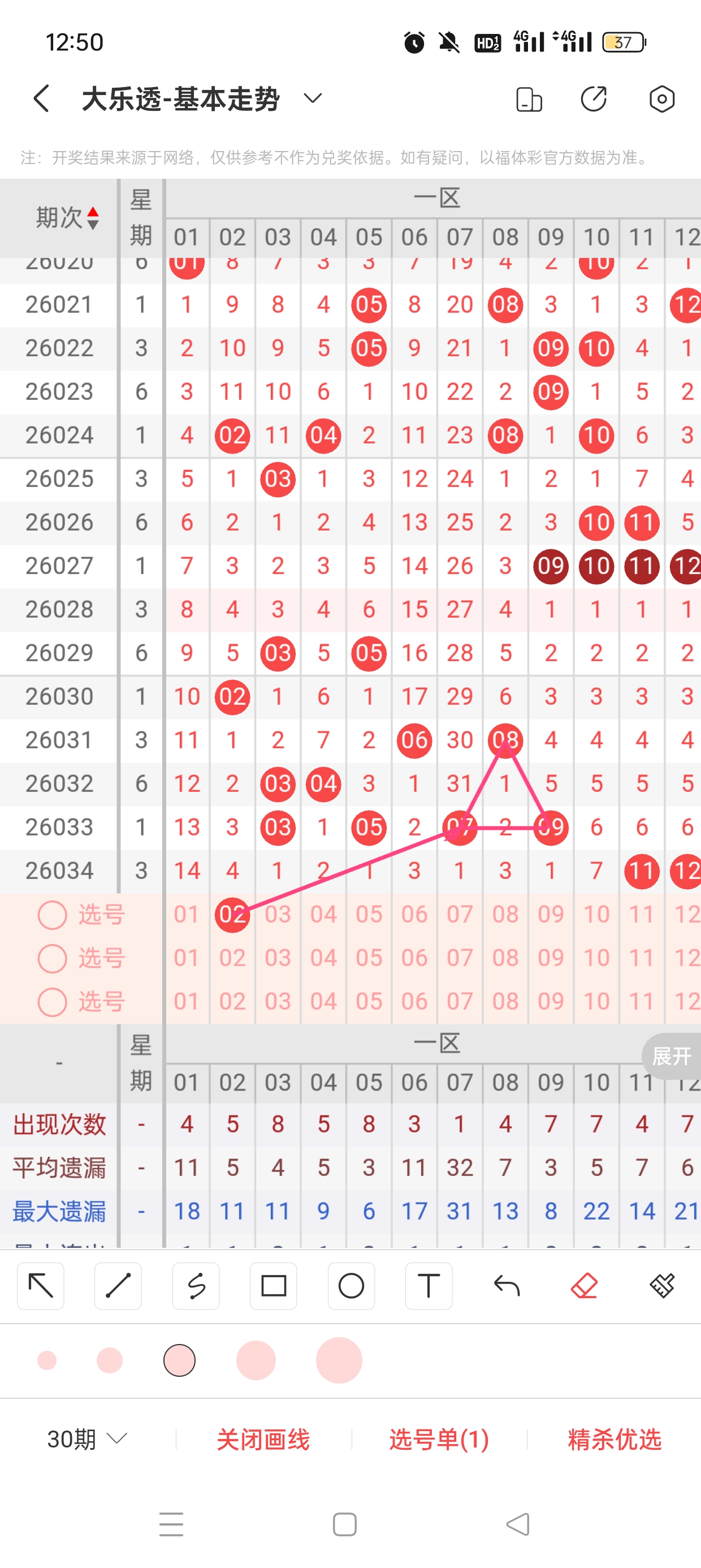Tap 关闭画线 to close drawing mode
701x1568 pixels.
click(263, 1439)
